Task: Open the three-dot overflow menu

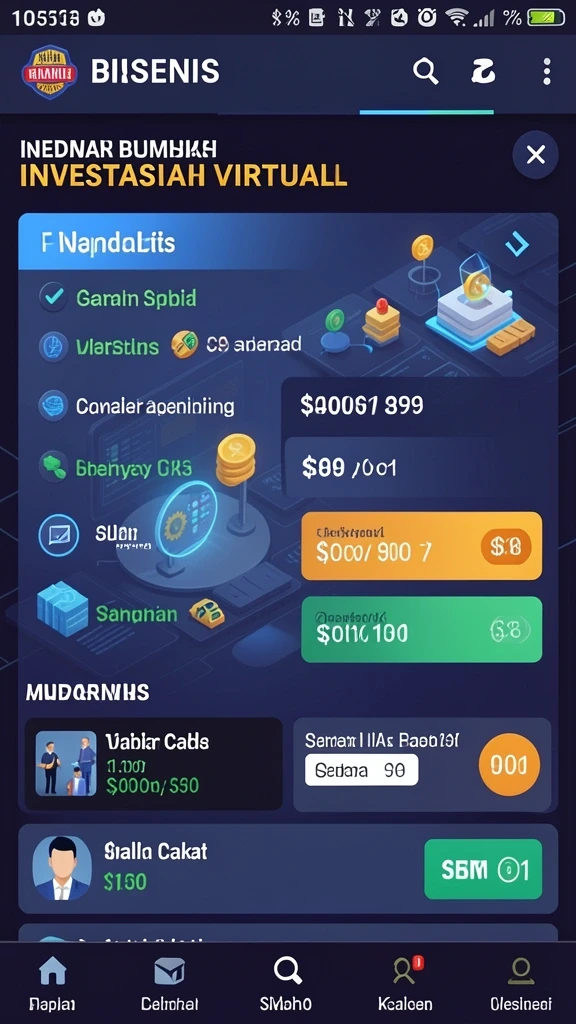Action: point(547,72)
